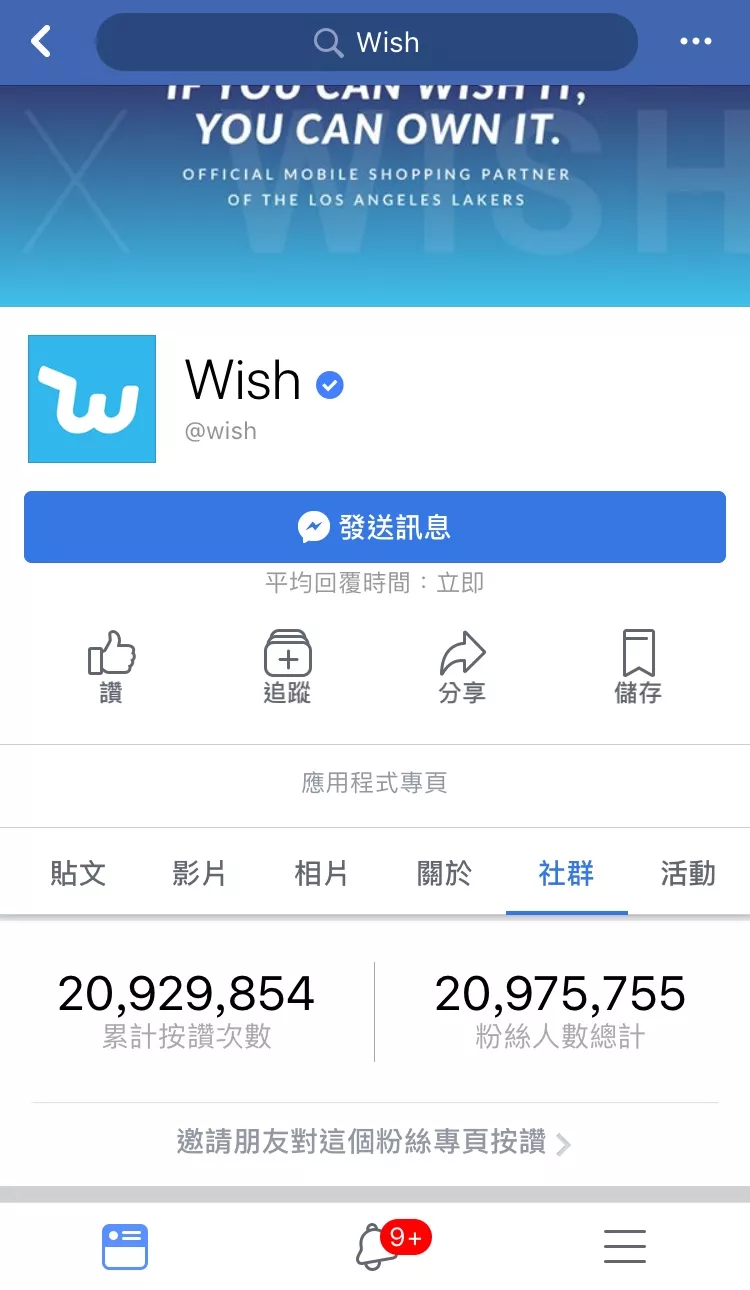Tap the Wish search field at the top
750x1290 pixels.
[x=367, y=42]
